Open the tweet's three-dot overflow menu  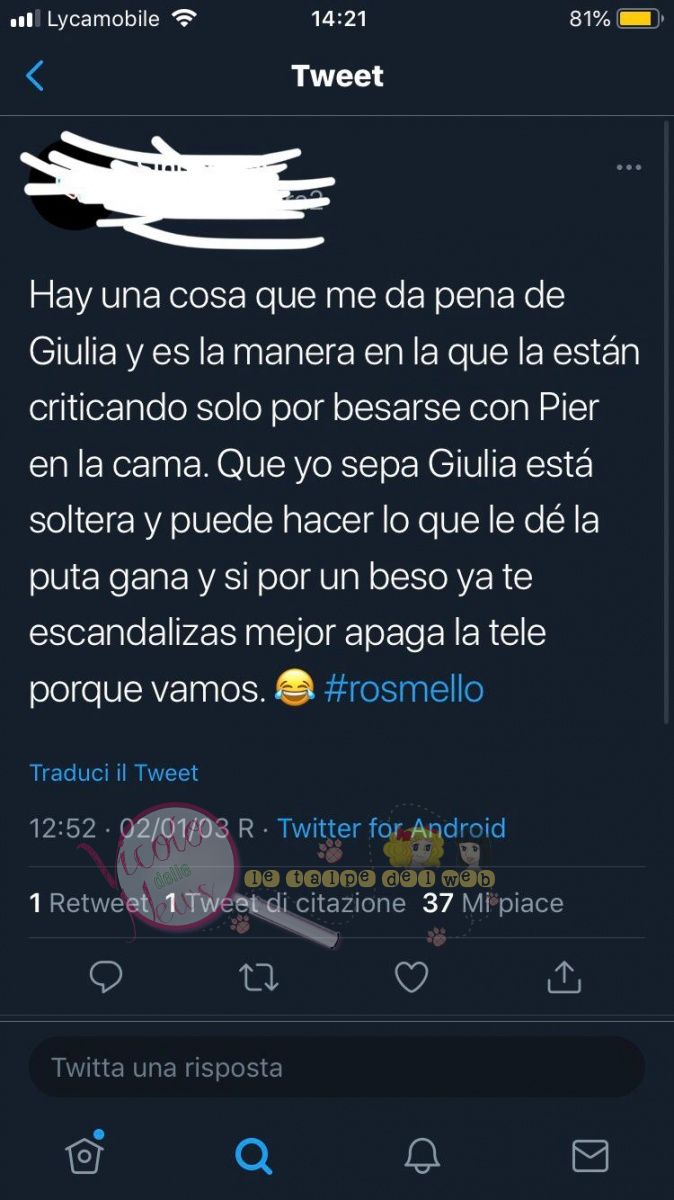pyautogui.click(x=629, y=167)
